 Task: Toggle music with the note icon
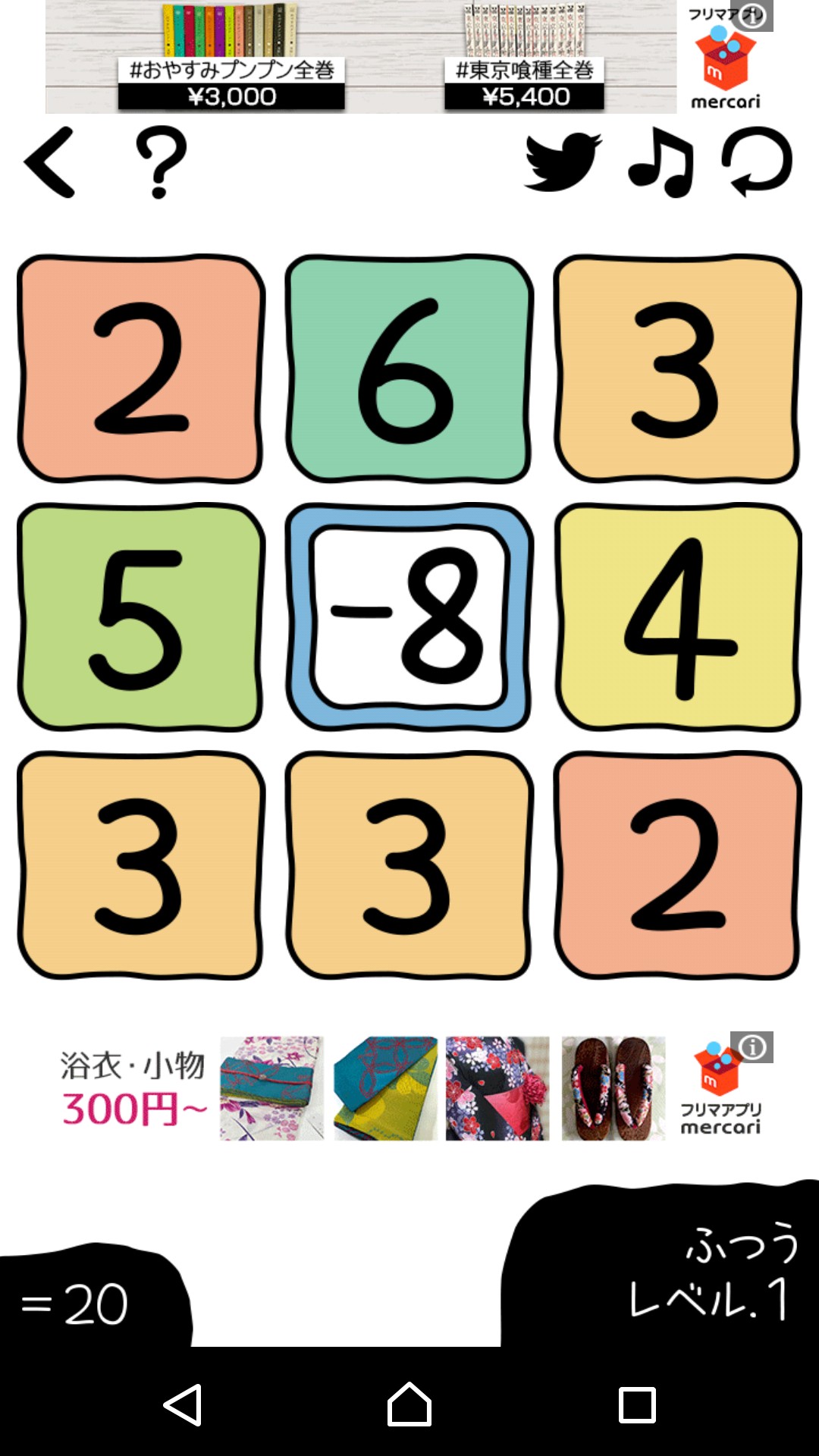tap(661, 162)
